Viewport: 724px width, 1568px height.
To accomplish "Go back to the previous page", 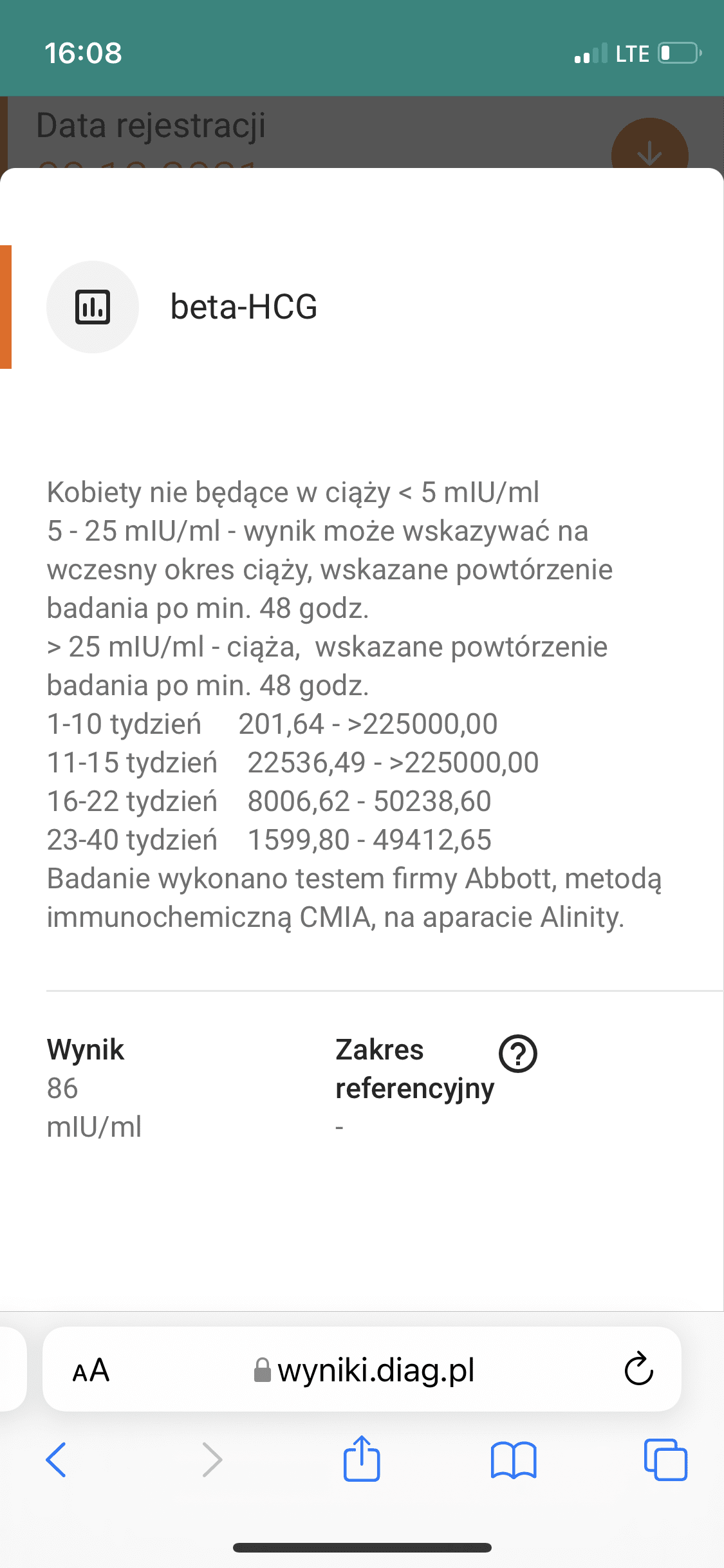I will point(57,1459).
